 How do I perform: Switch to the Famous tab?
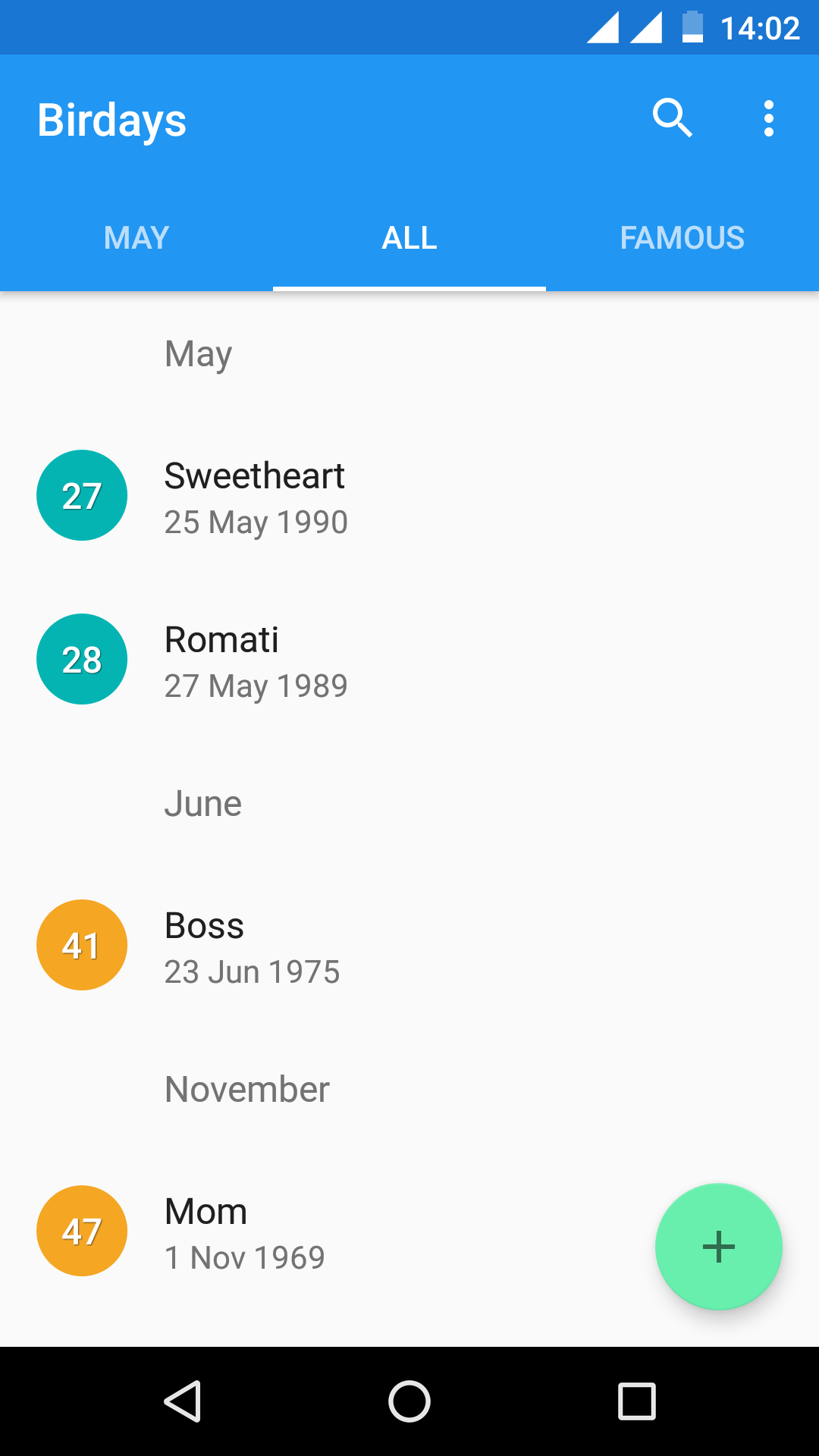[x=682, y=238]
